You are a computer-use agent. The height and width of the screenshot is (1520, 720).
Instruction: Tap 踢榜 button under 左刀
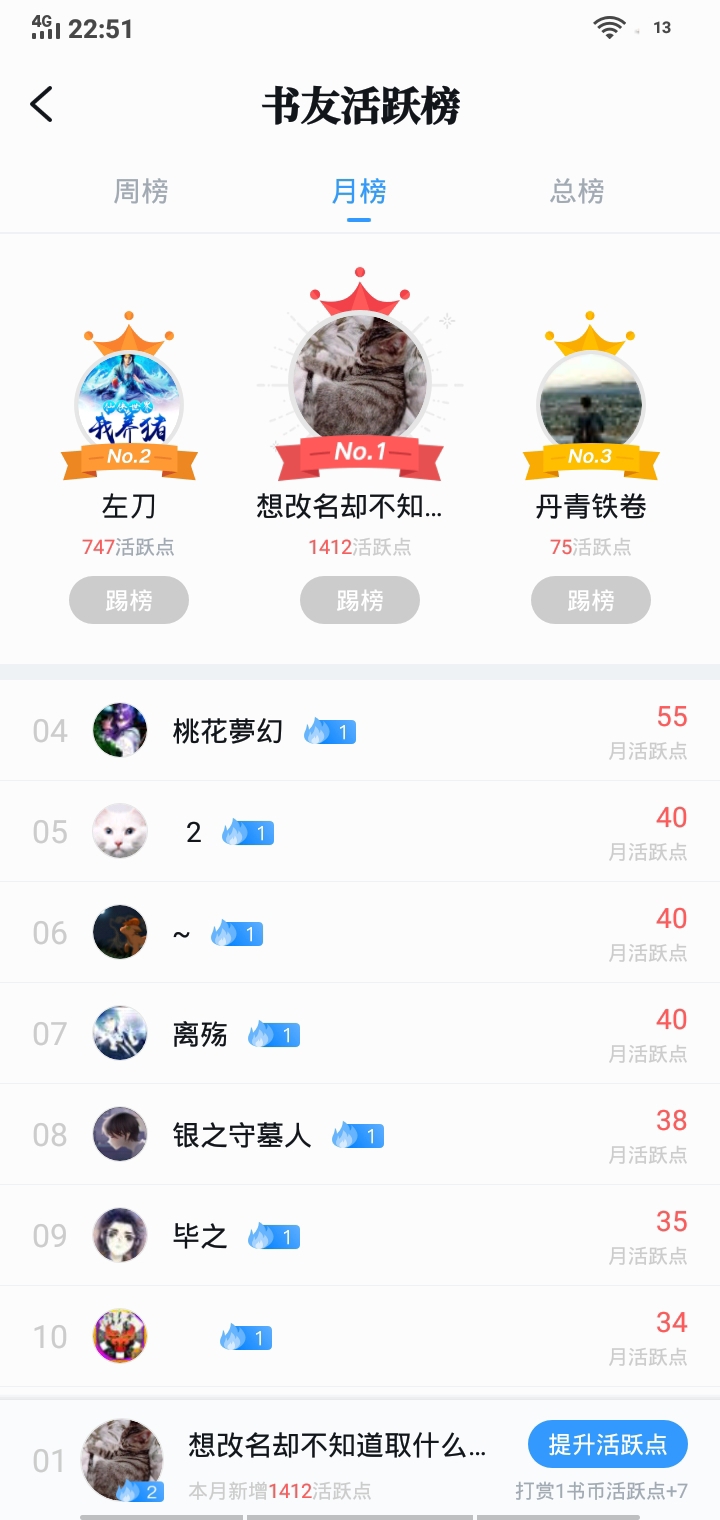[129, 601]
